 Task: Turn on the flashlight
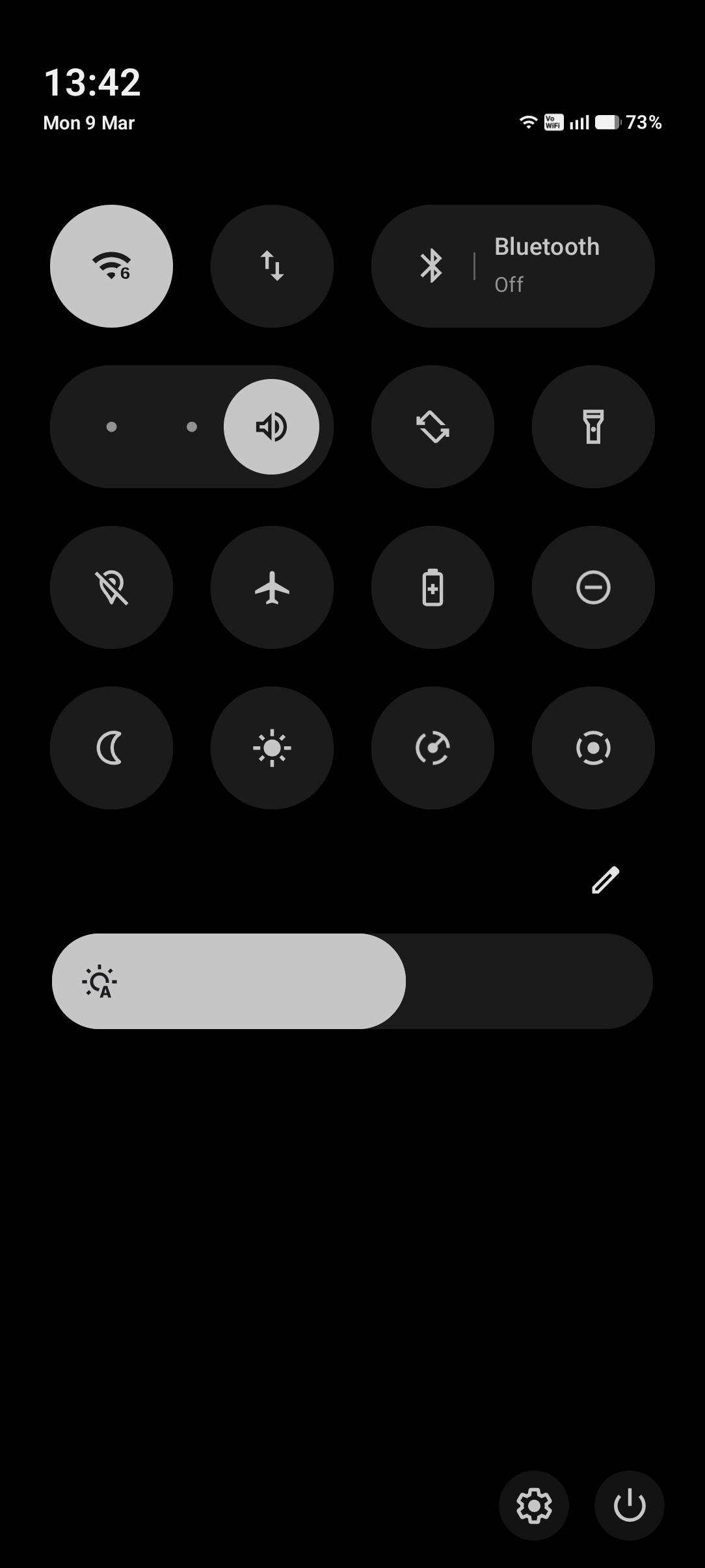click(593, 426)
